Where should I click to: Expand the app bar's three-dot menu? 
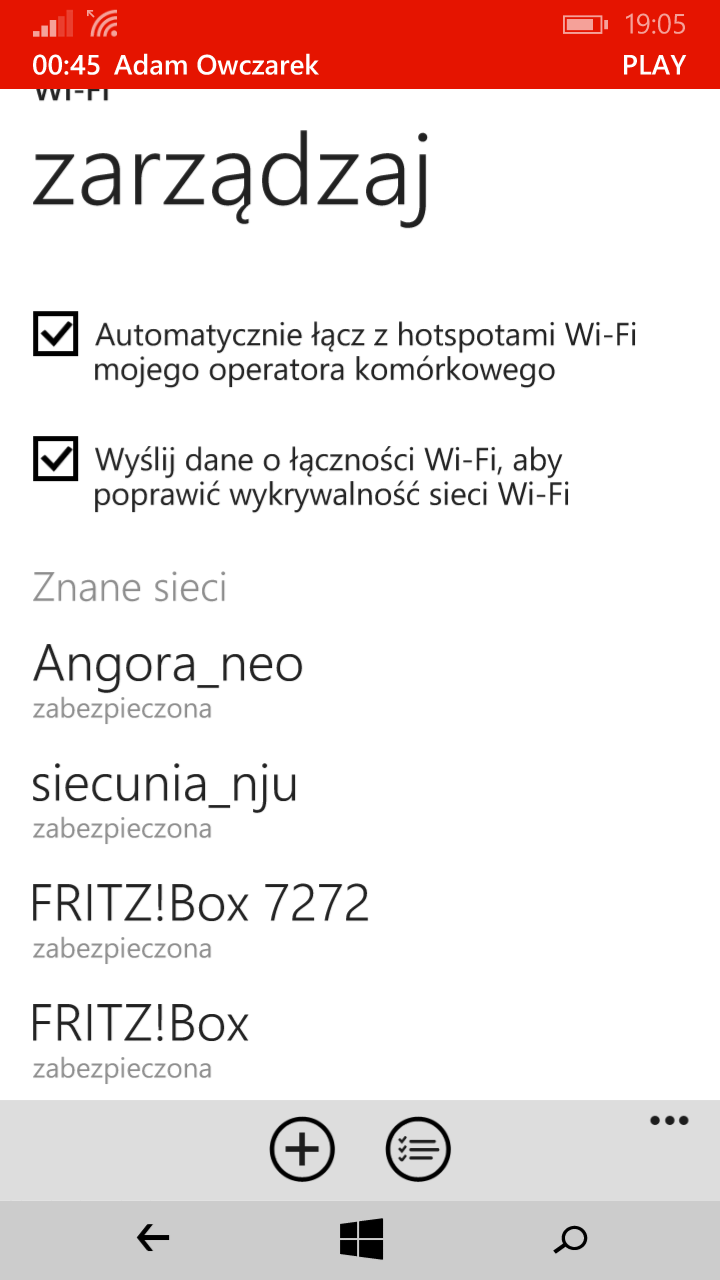click(x=669, y=1120)
